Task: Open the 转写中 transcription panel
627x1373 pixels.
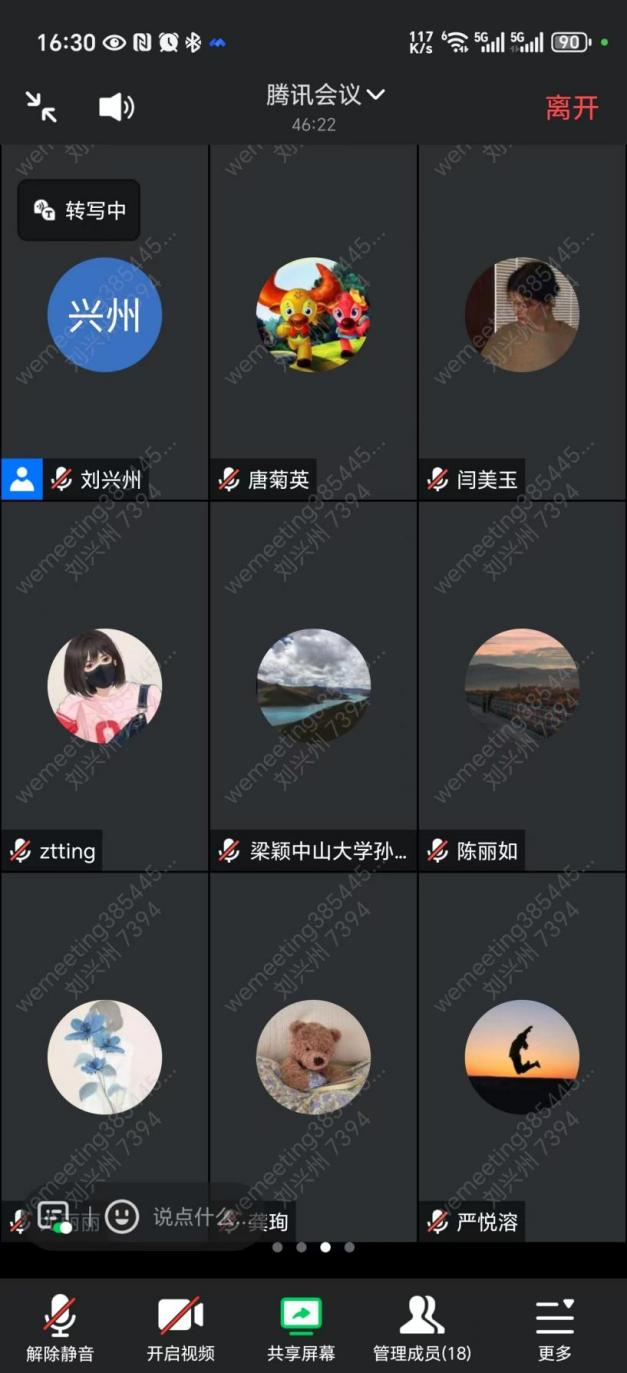Action: point(79,210)
